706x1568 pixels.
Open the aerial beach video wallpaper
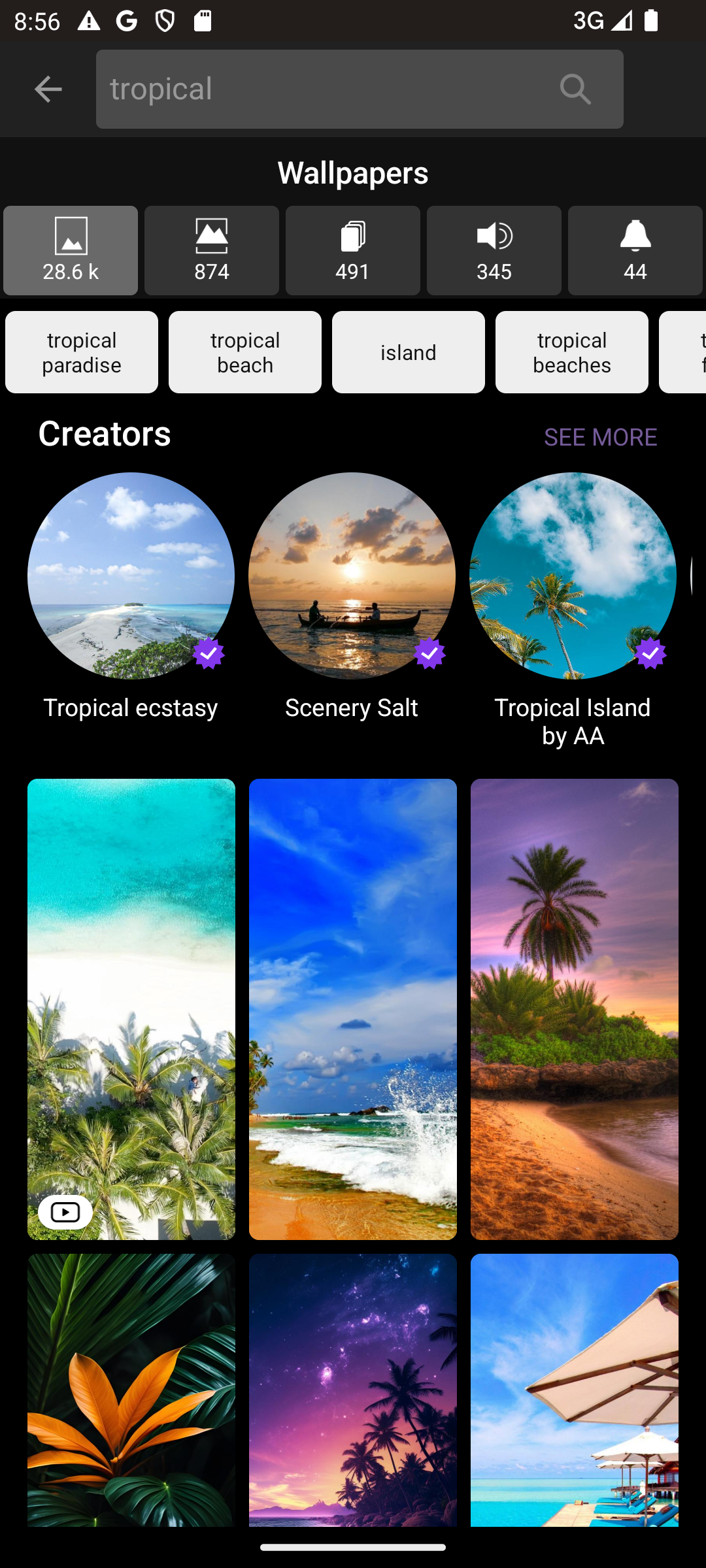131,1009
